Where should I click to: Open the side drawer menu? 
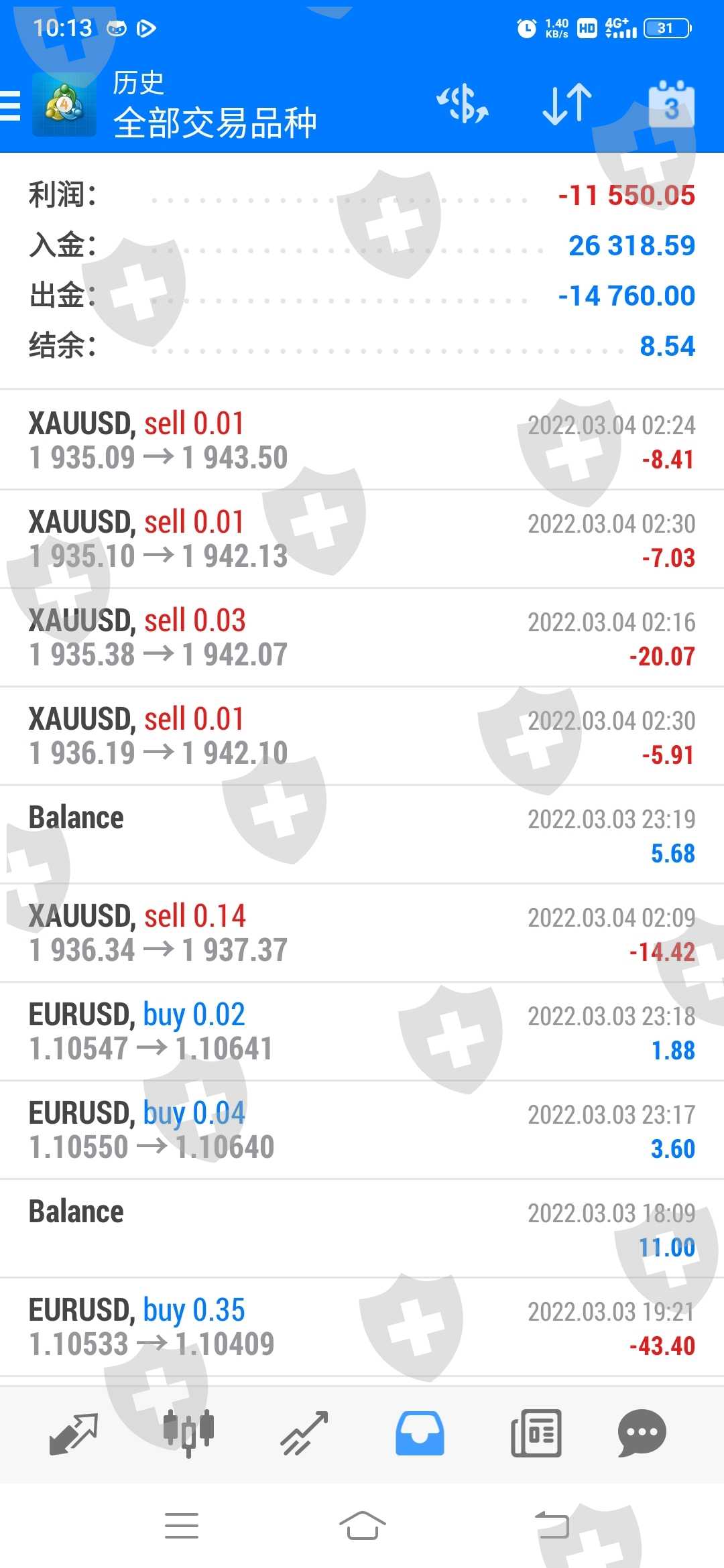(11, 106)
